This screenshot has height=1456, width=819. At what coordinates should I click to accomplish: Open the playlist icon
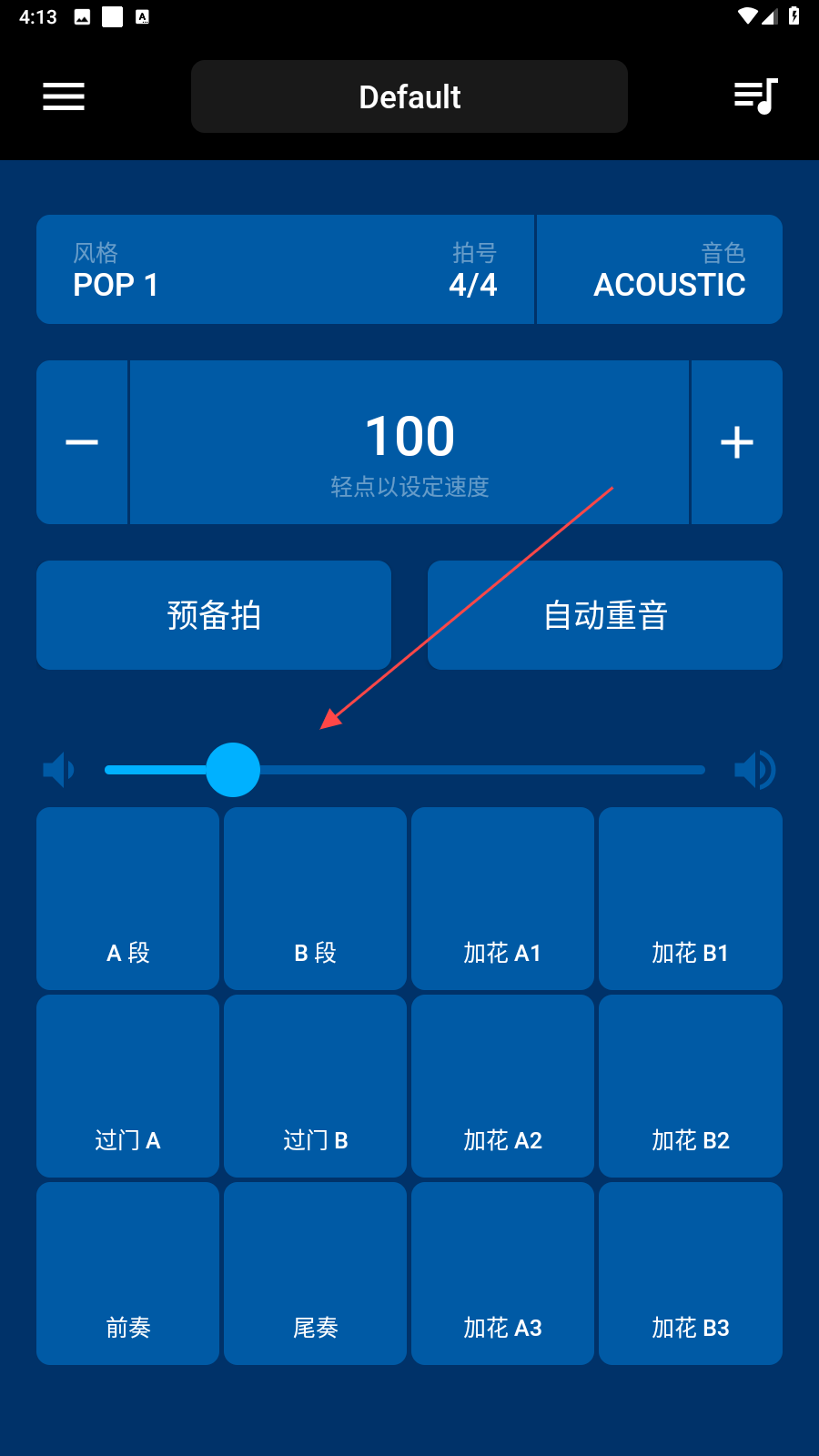pyautogui.click(x=755, y=96)
